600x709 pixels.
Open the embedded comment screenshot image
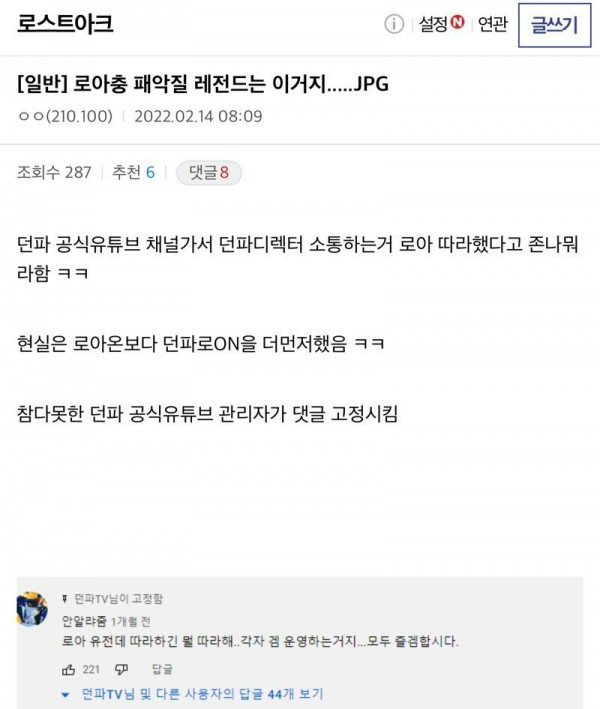click(x=298, y=640)
